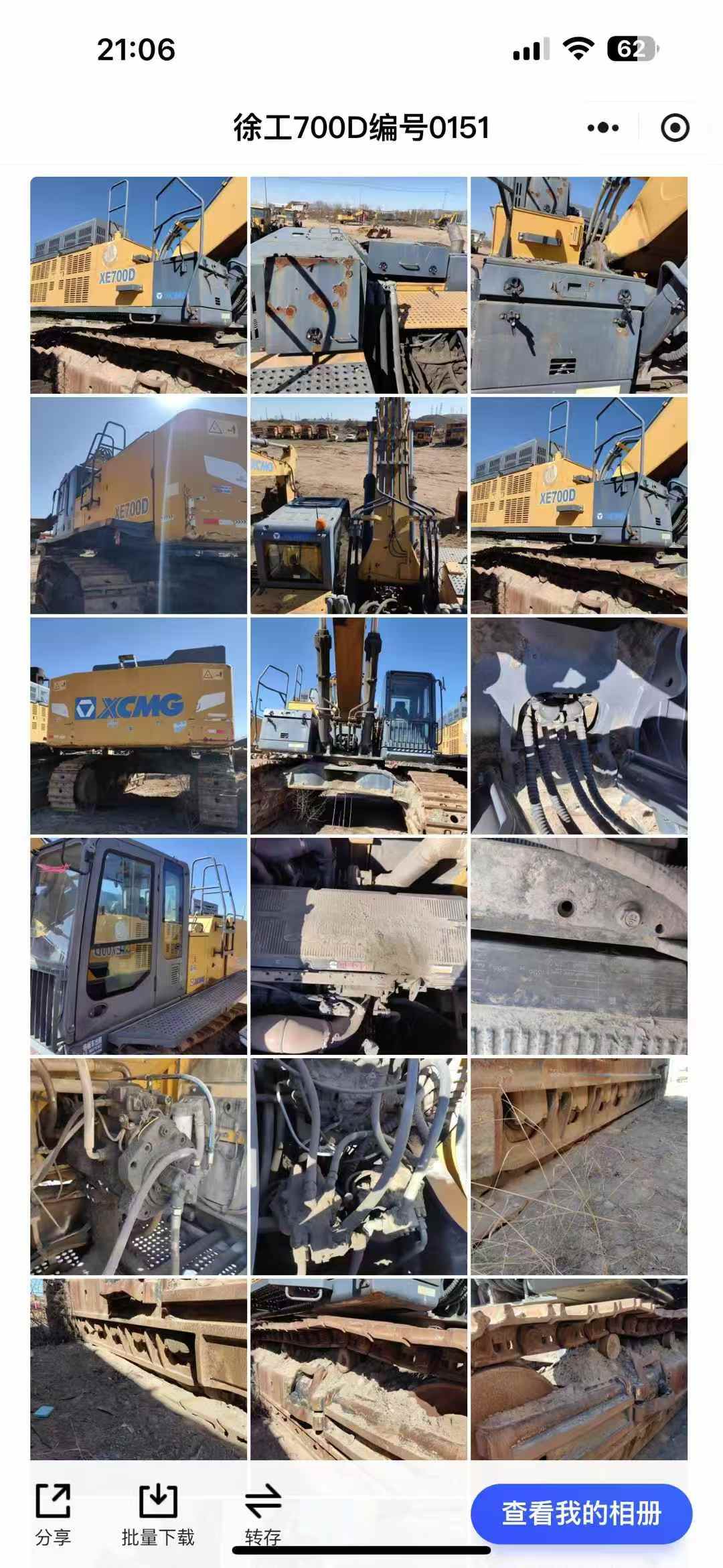The width and height of the screenshot is (723, 1568).
Task: Open the hydraulic pump engine photo
Action: (x=139, y=1166)
